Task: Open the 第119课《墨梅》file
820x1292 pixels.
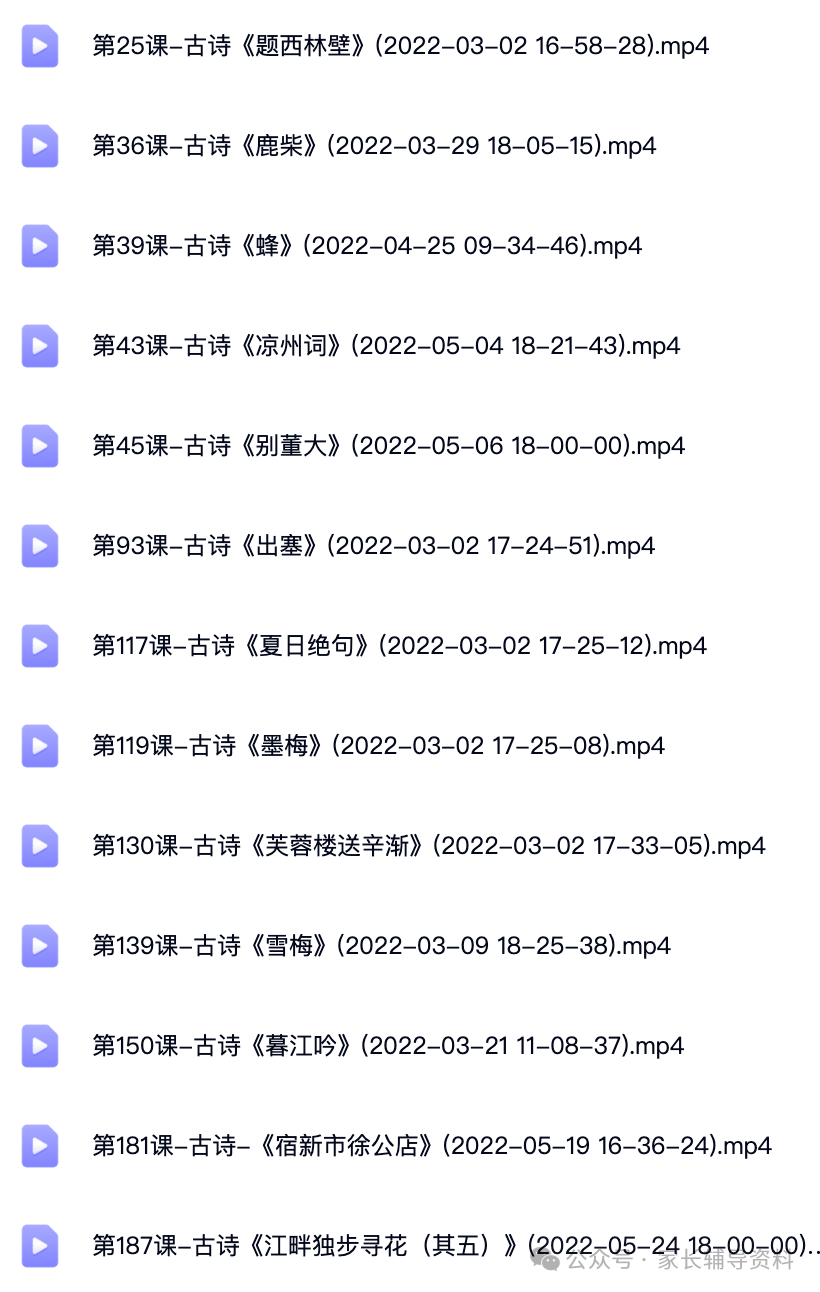Action: 378,746
